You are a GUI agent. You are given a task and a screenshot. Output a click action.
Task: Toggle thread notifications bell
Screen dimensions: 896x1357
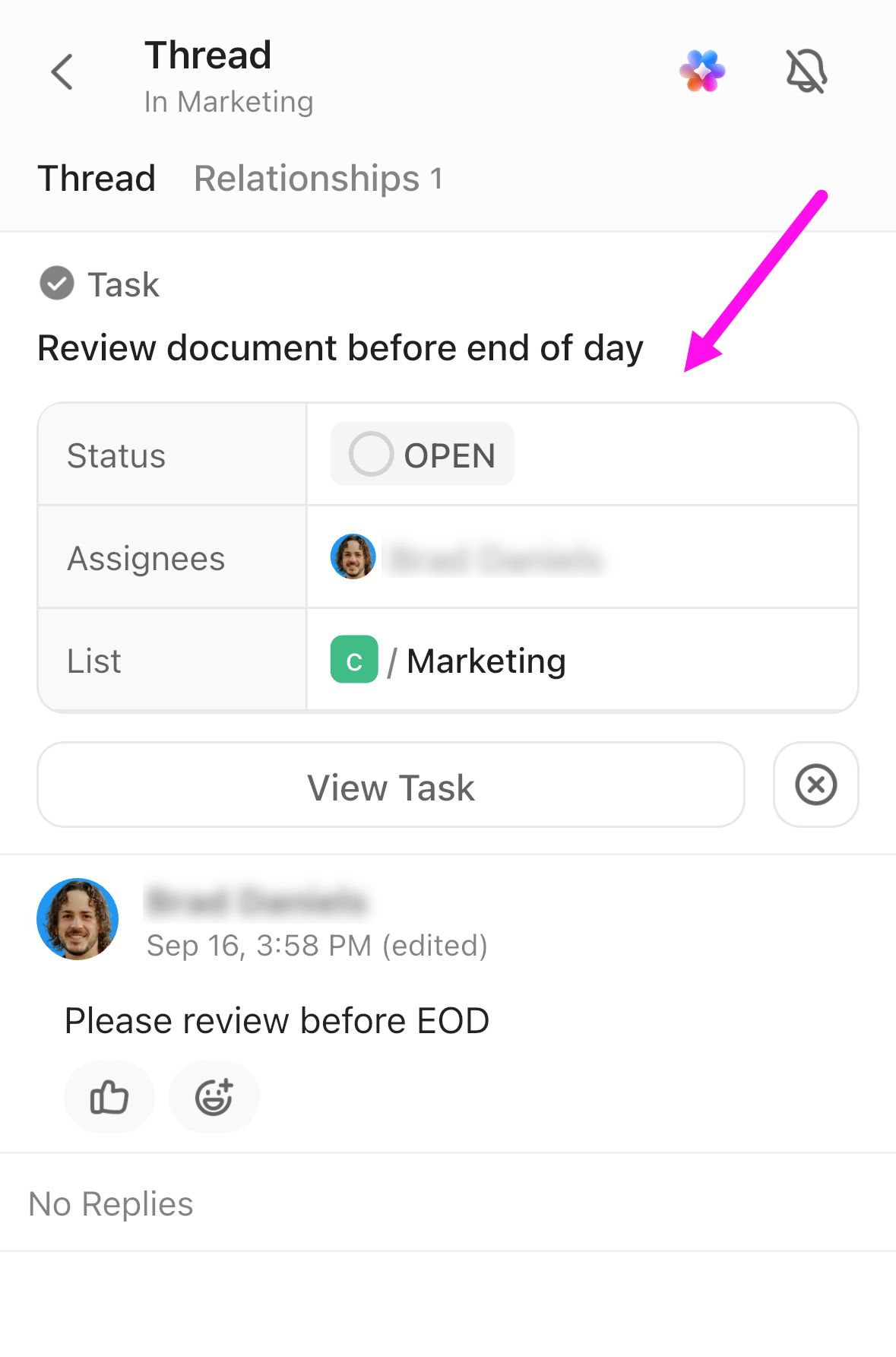point(806,71)
